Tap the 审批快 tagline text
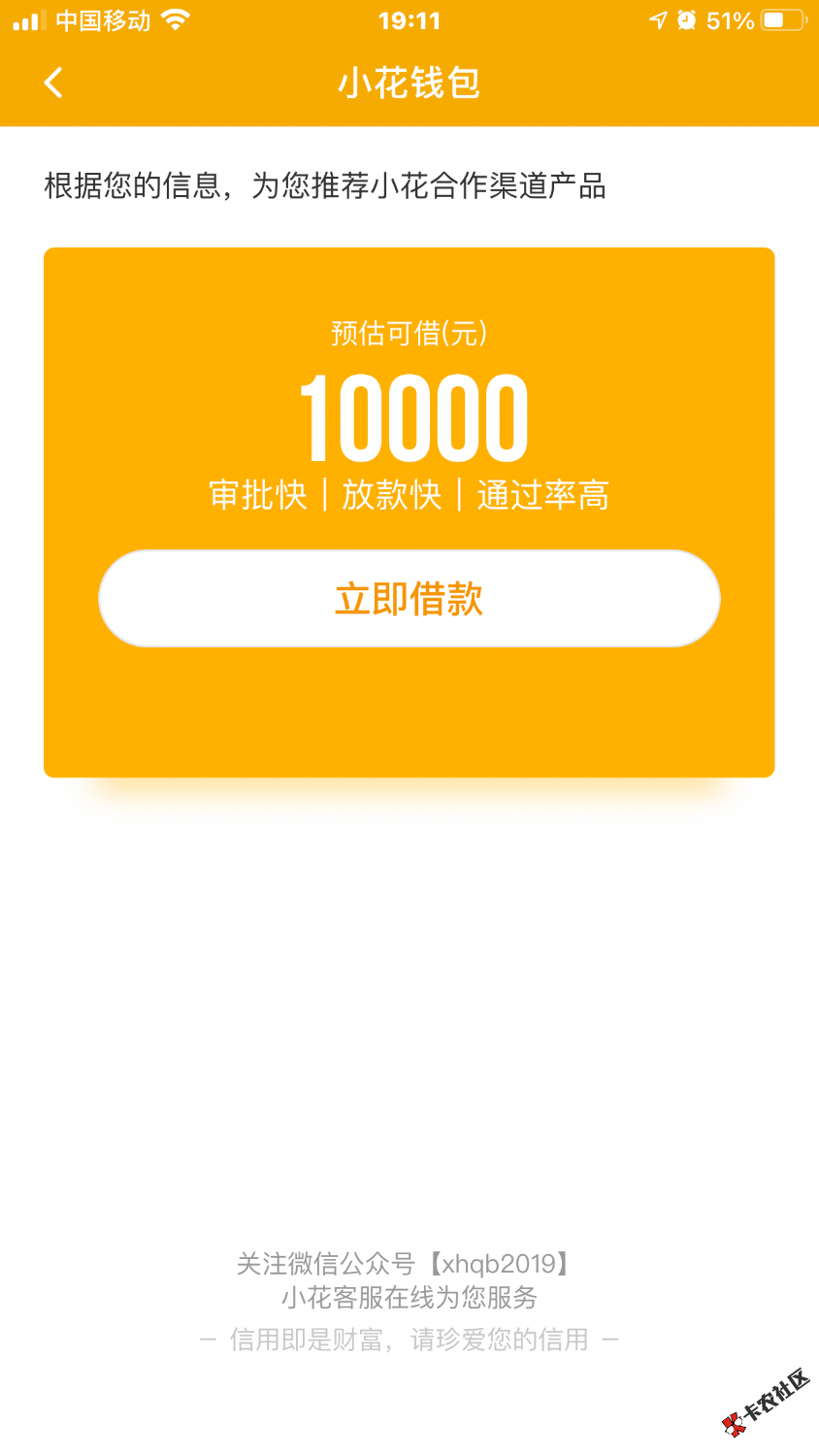Screen dimensions: 819x1456 click(258, 494)
